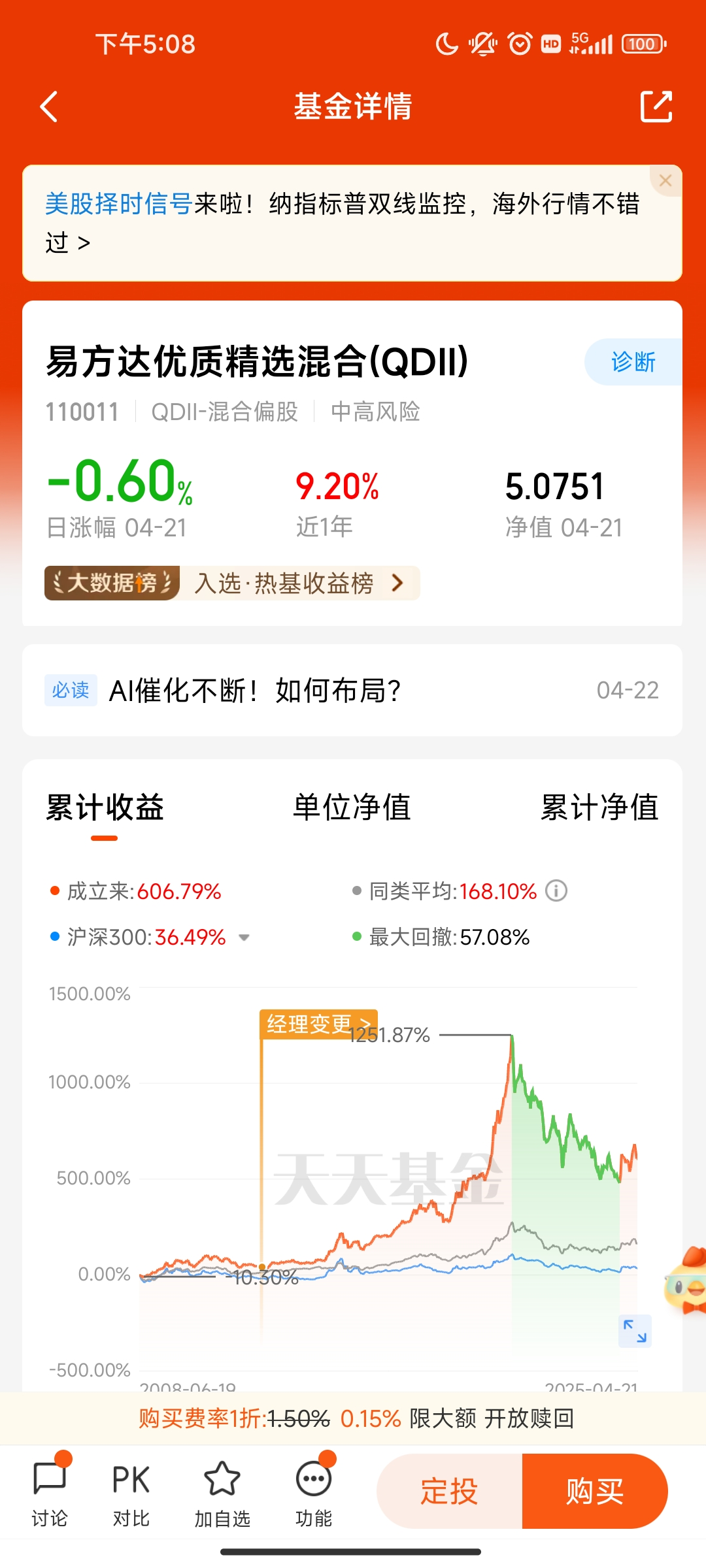Show info about 同类平均
The height and width of the screenshot is (1568, 706).
point(556,891)
